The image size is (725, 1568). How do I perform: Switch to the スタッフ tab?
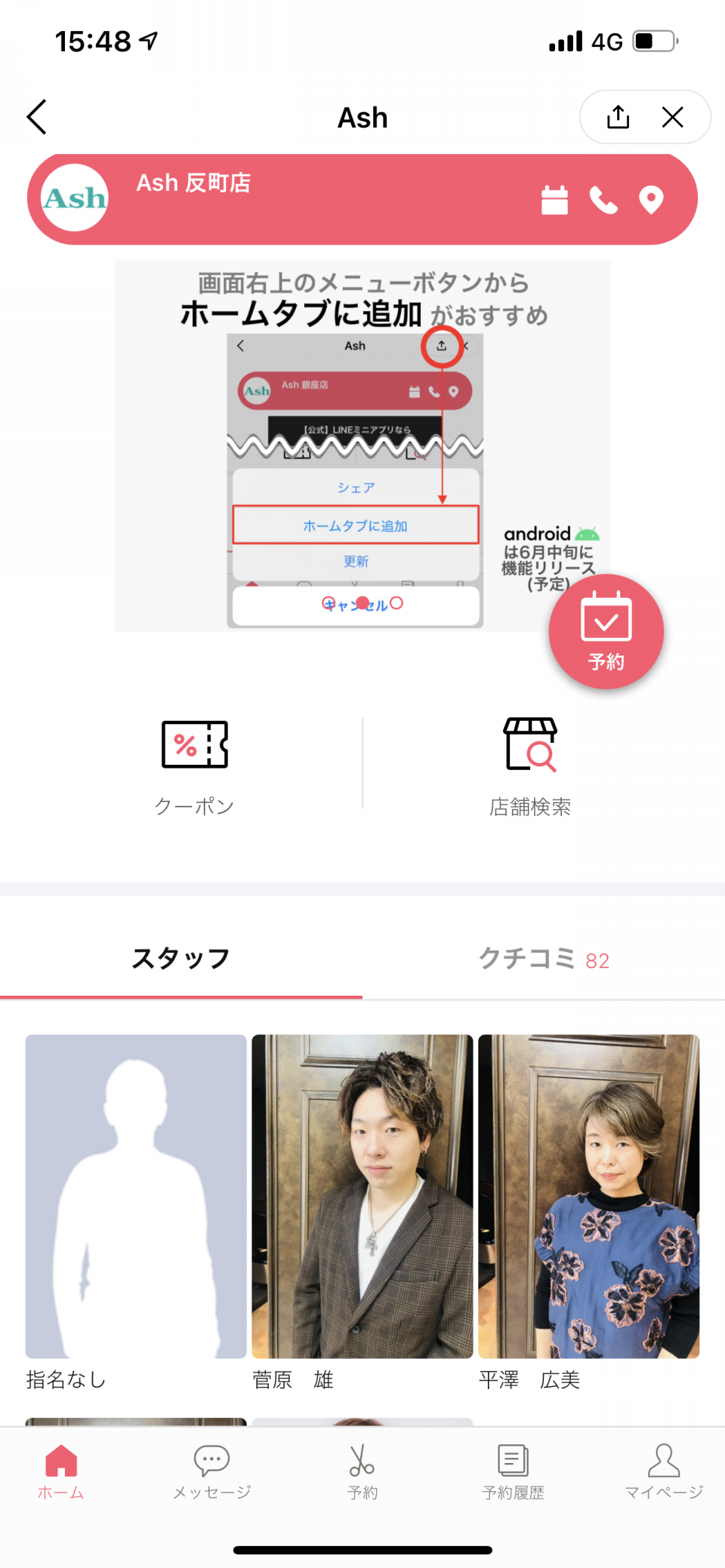click(181, 959)
